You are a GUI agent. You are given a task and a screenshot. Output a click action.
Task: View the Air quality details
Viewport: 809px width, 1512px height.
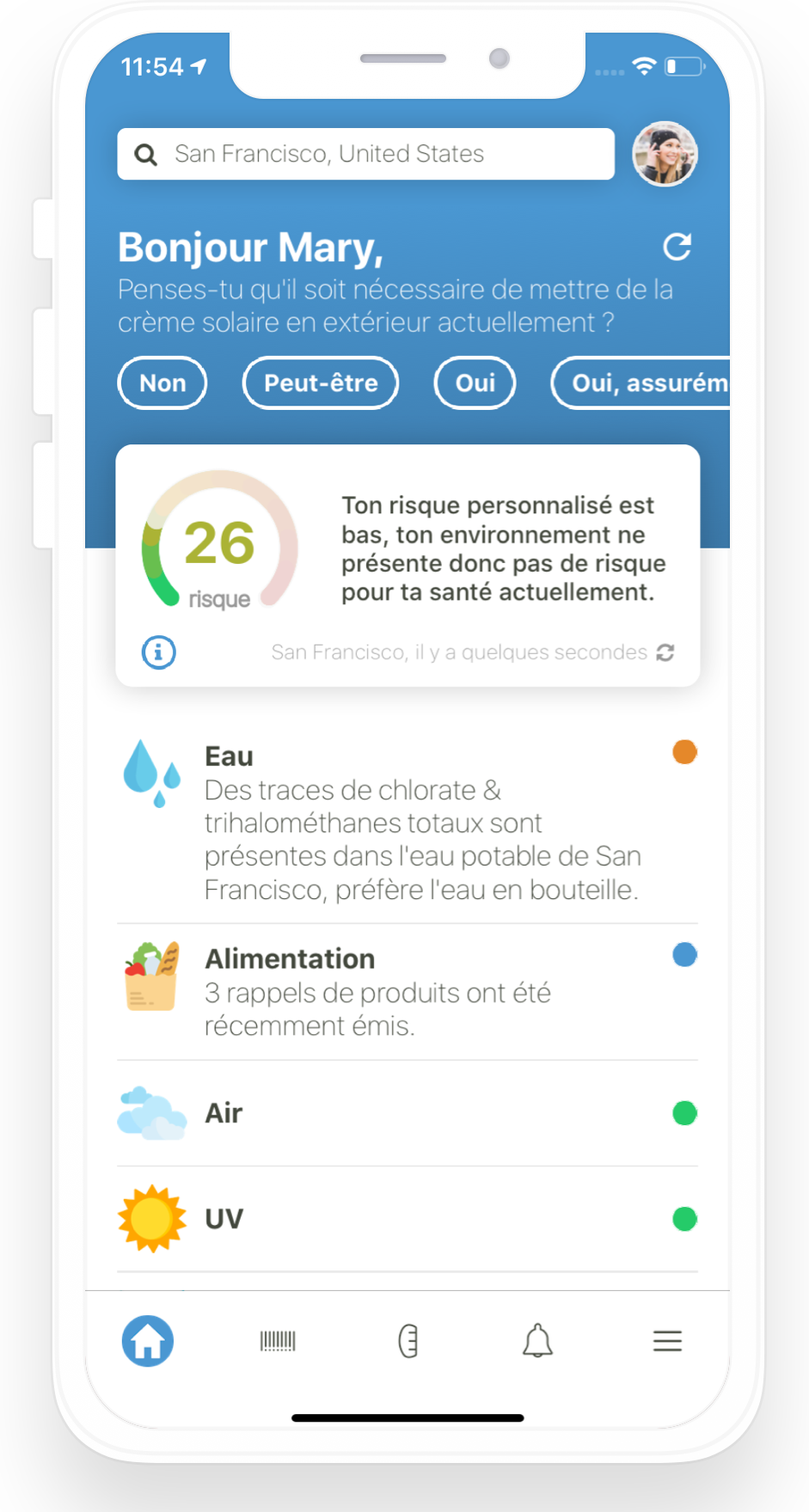[408, 1113]
